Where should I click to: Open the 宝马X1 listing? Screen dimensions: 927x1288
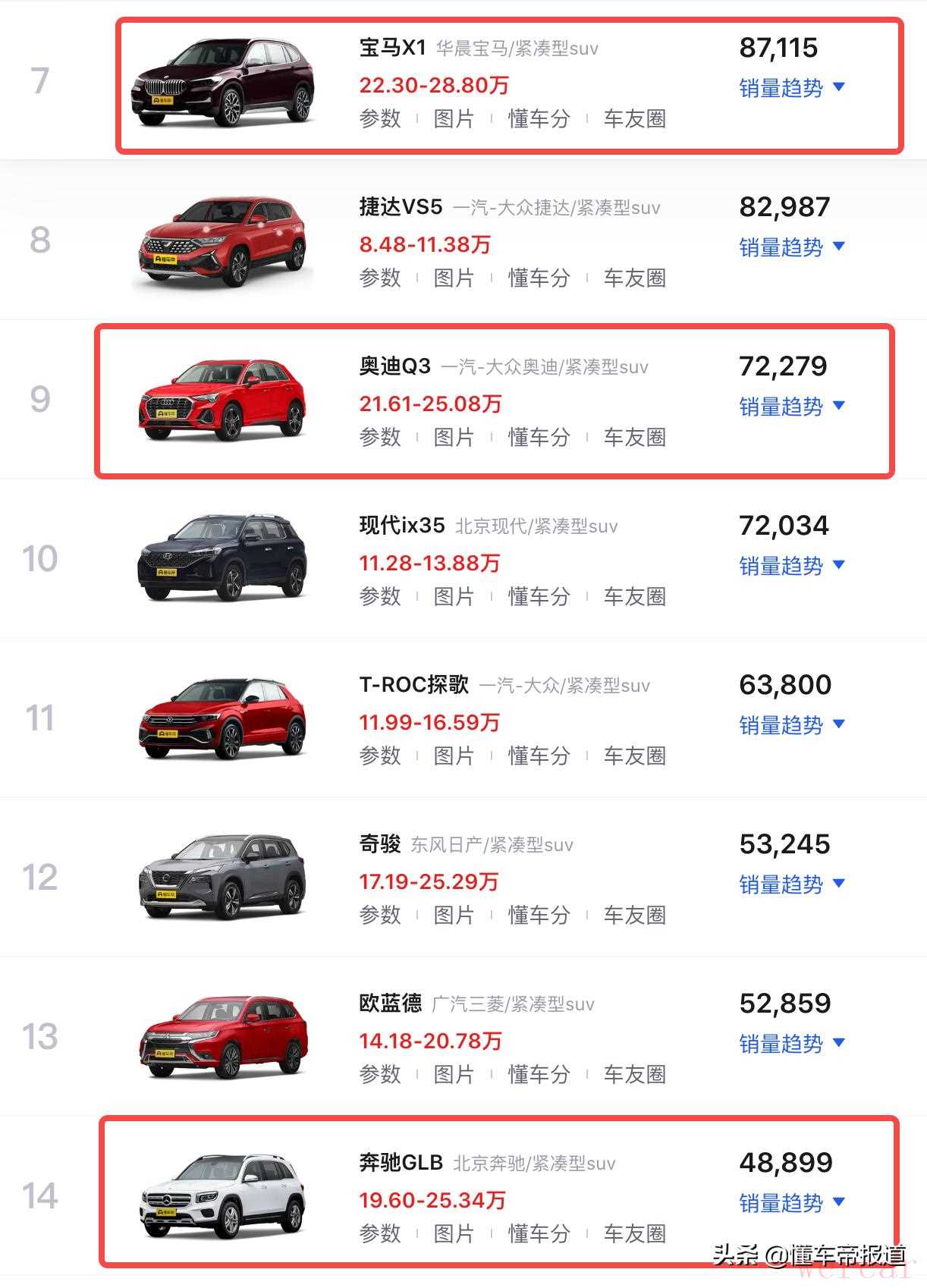[393, 48]
